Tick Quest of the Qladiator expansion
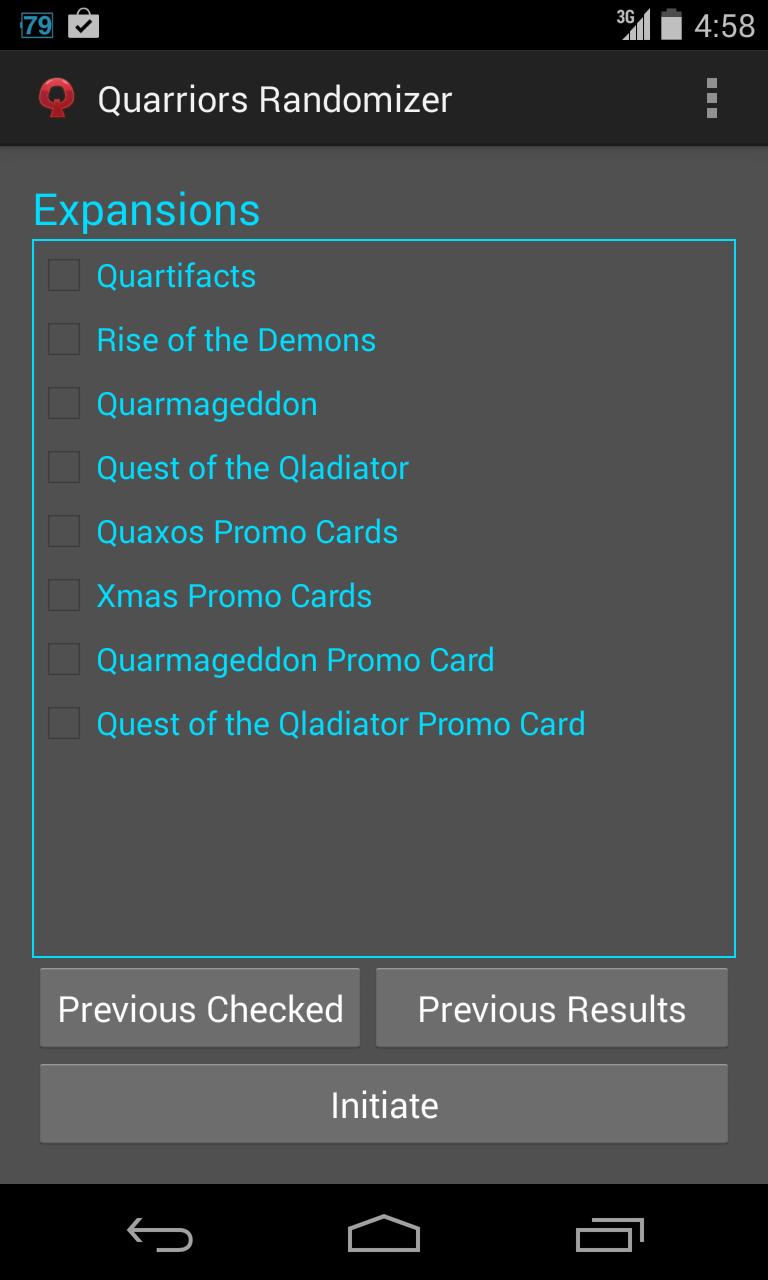The height and width of the screenshot is (1280, 768). pyautogui.click(x=64, y=468)
